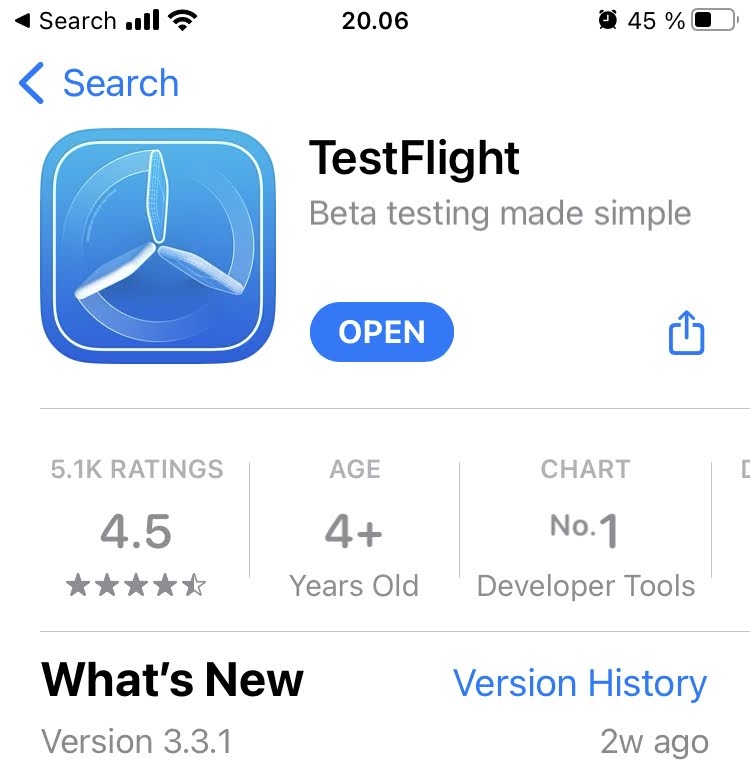The image size is (750, 770).
Task: Tap the 4.5 rating score
Action: [137, 530]
